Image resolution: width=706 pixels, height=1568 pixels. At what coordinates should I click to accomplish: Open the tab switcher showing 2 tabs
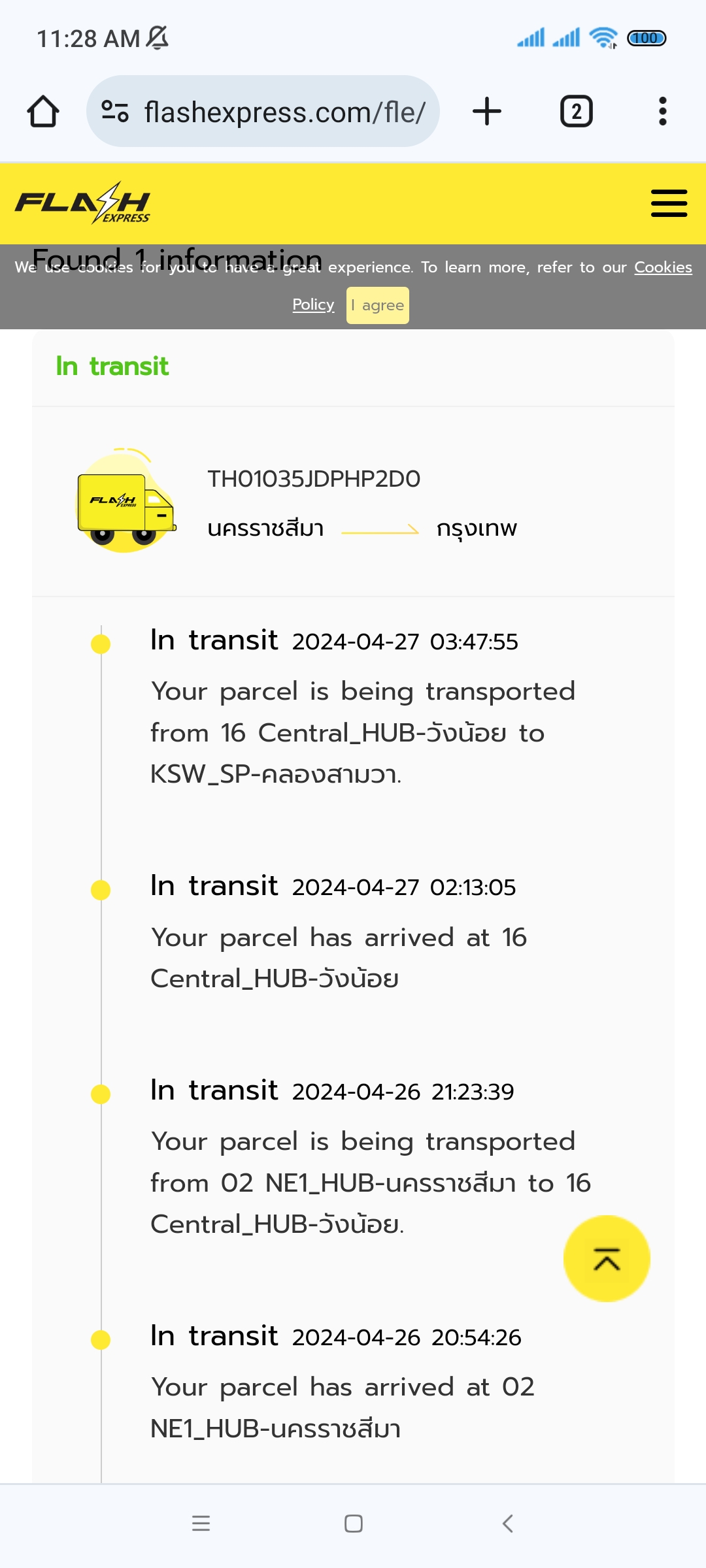[x=576, y=112]
